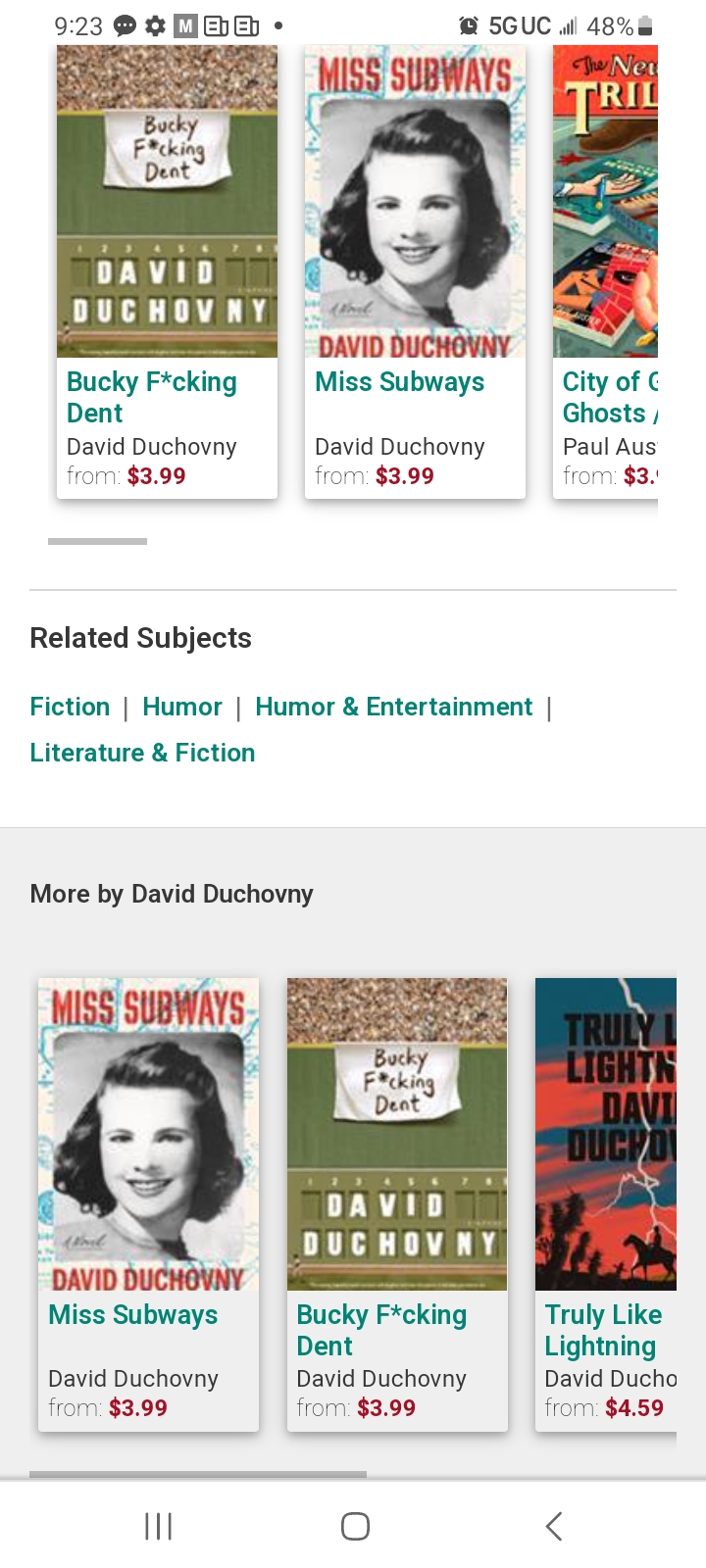Open Bucky F*cking Dent under More by David Duchovny
Viewport: 706px width, 1568px height.
click(397, 1203)
